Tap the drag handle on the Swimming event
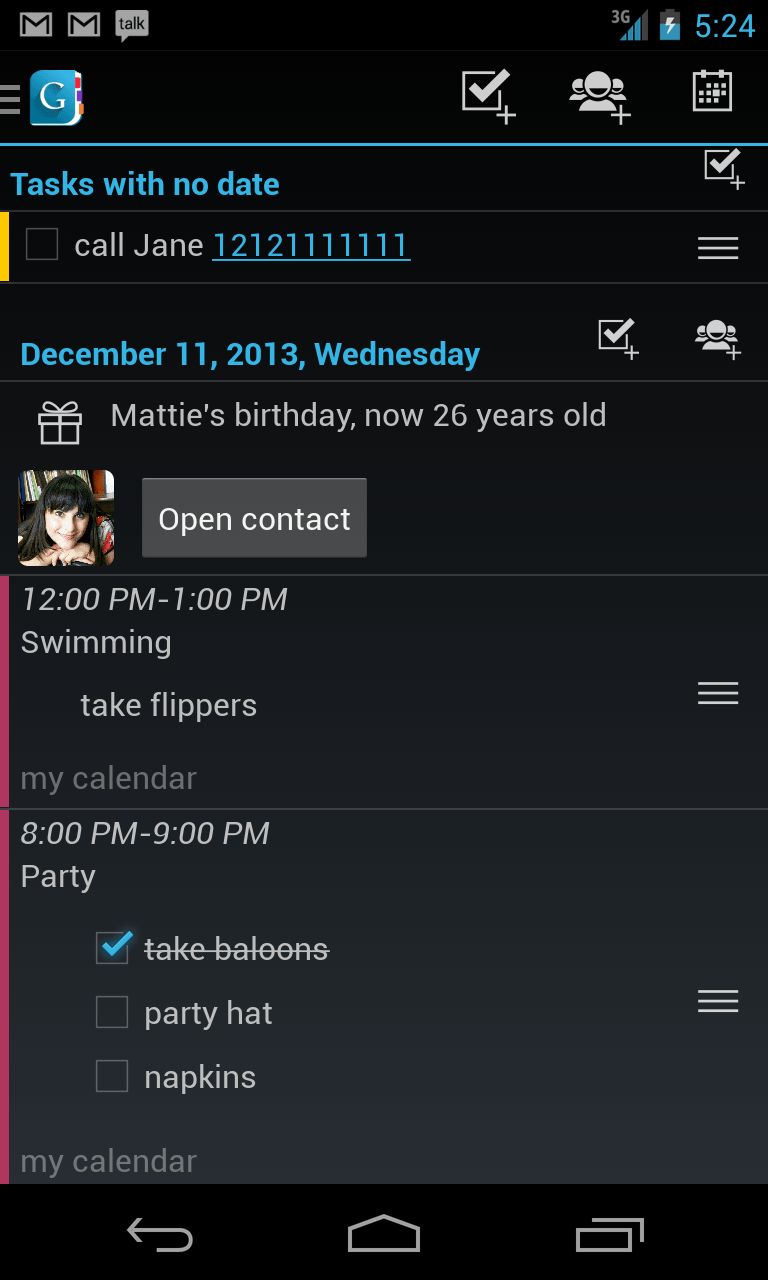This screenshot has width=768, height=1280. [x=717, y=693]
